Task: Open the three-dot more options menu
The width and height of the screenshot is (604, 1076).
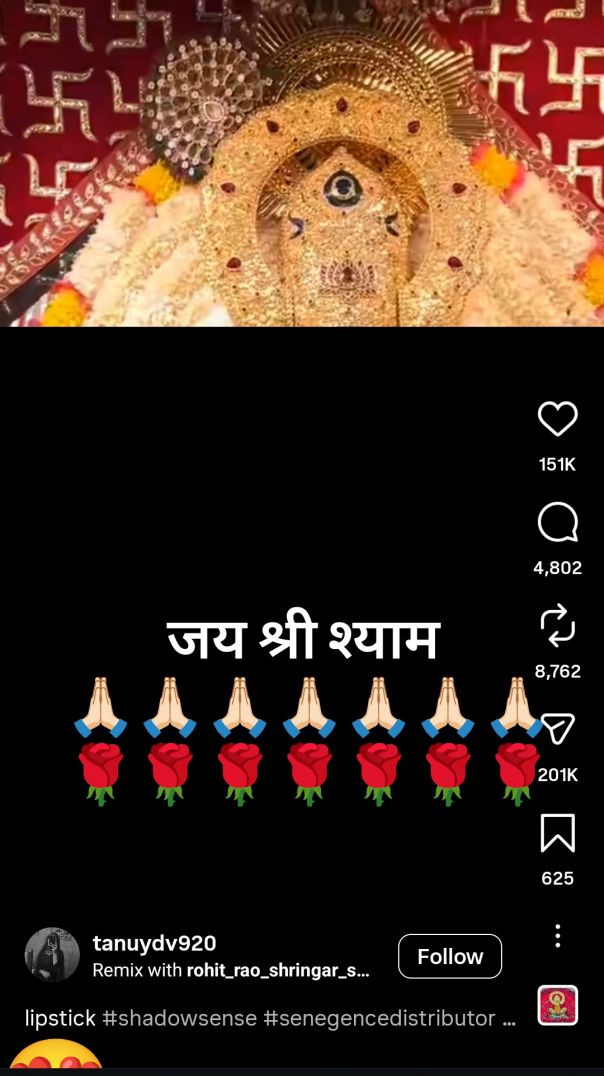Action: point(557,936)
